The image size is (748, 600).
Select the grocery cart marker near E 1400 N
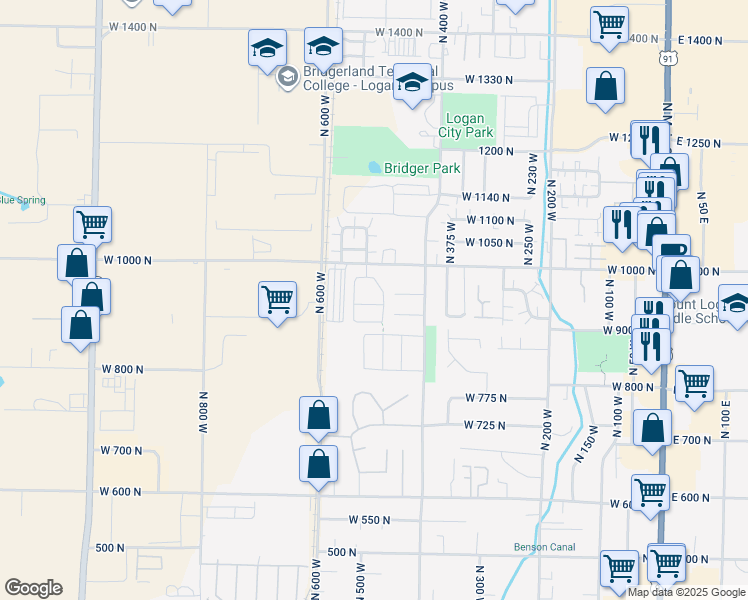tap(609, 26)
